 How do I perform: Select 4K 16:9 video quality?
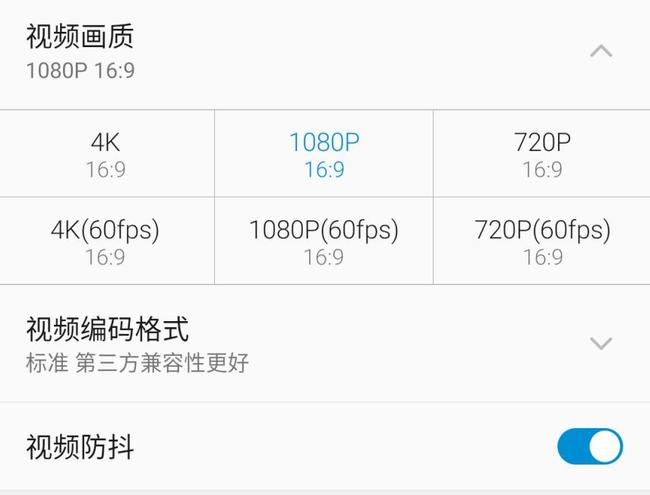106,154
